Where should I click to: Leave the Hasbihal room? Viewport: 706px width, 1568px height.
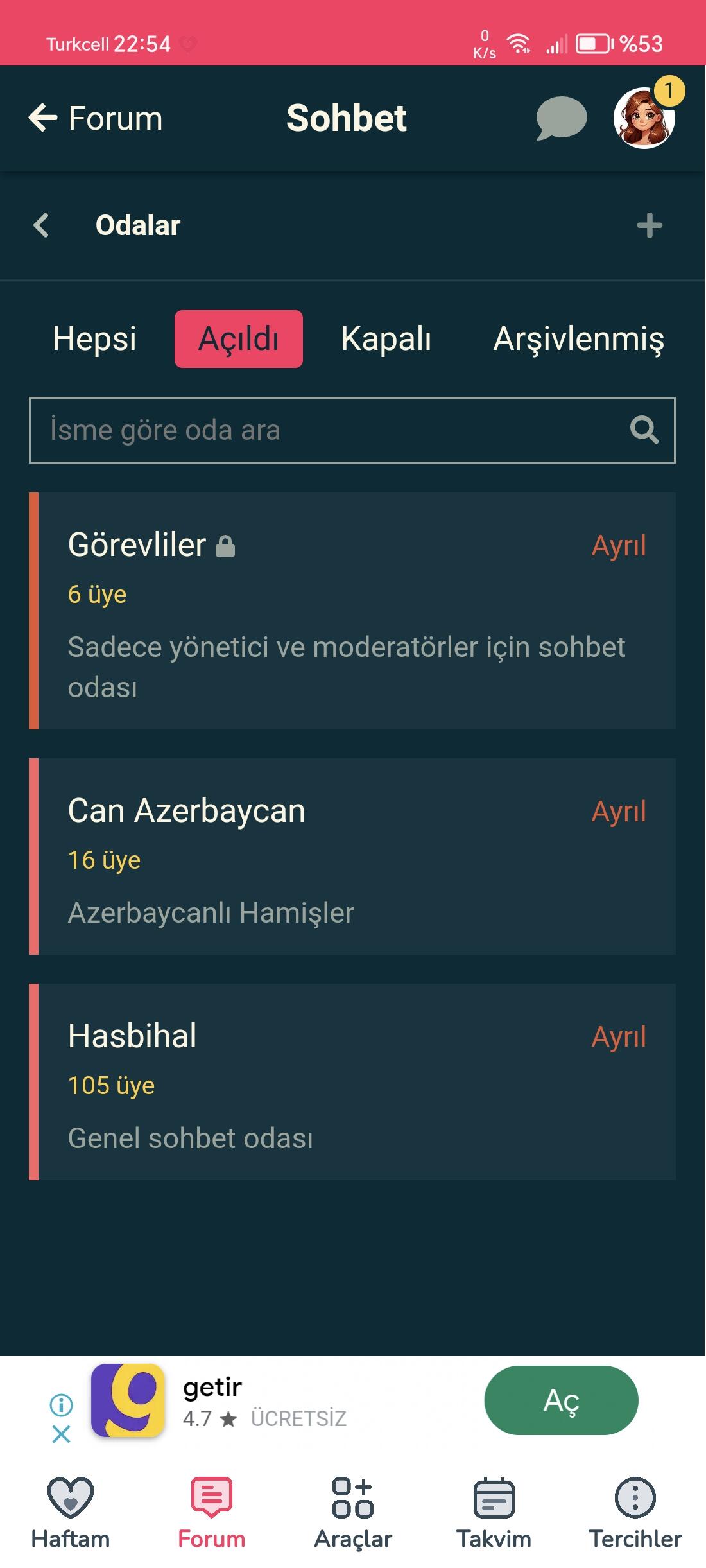(619, 1037)
